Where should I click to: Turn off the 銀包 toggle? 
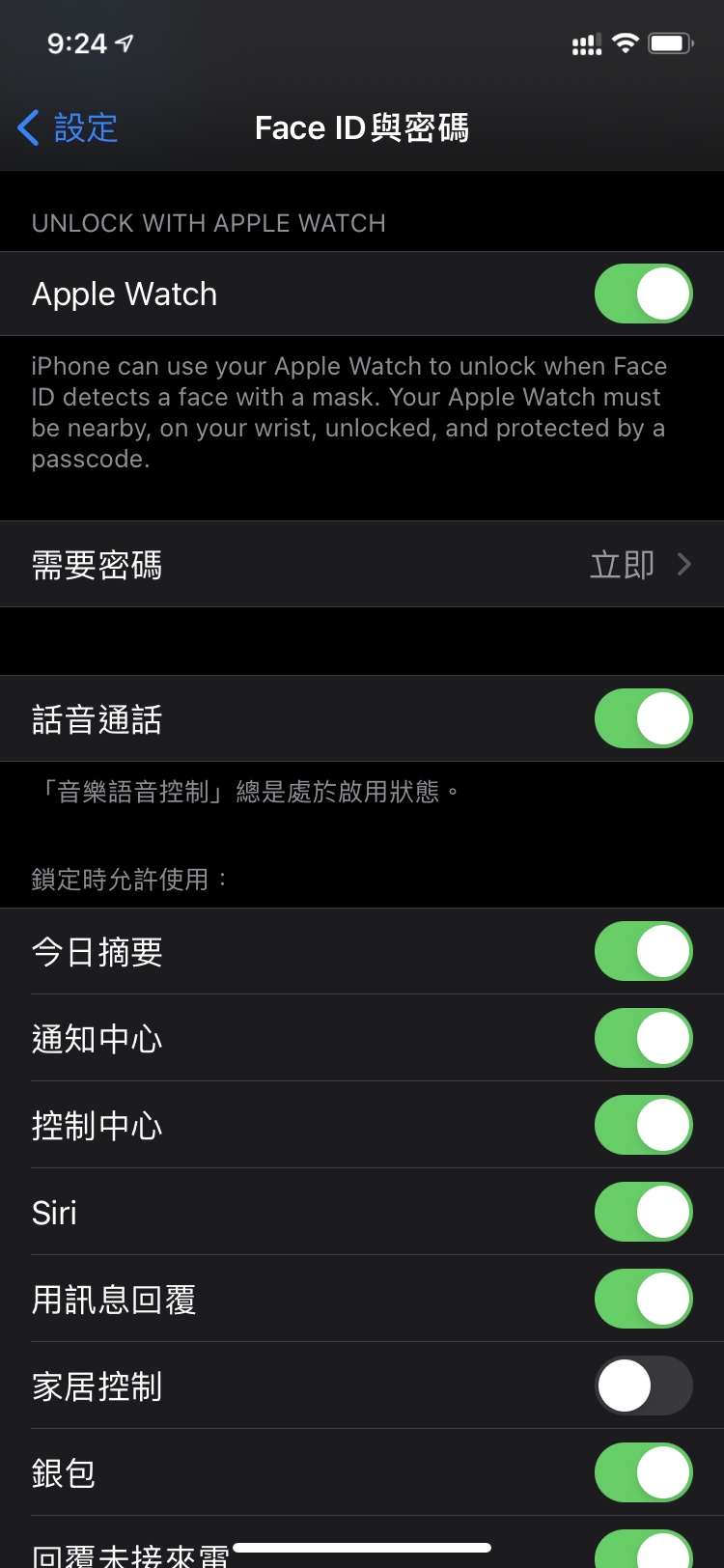tap(643, 1473)
